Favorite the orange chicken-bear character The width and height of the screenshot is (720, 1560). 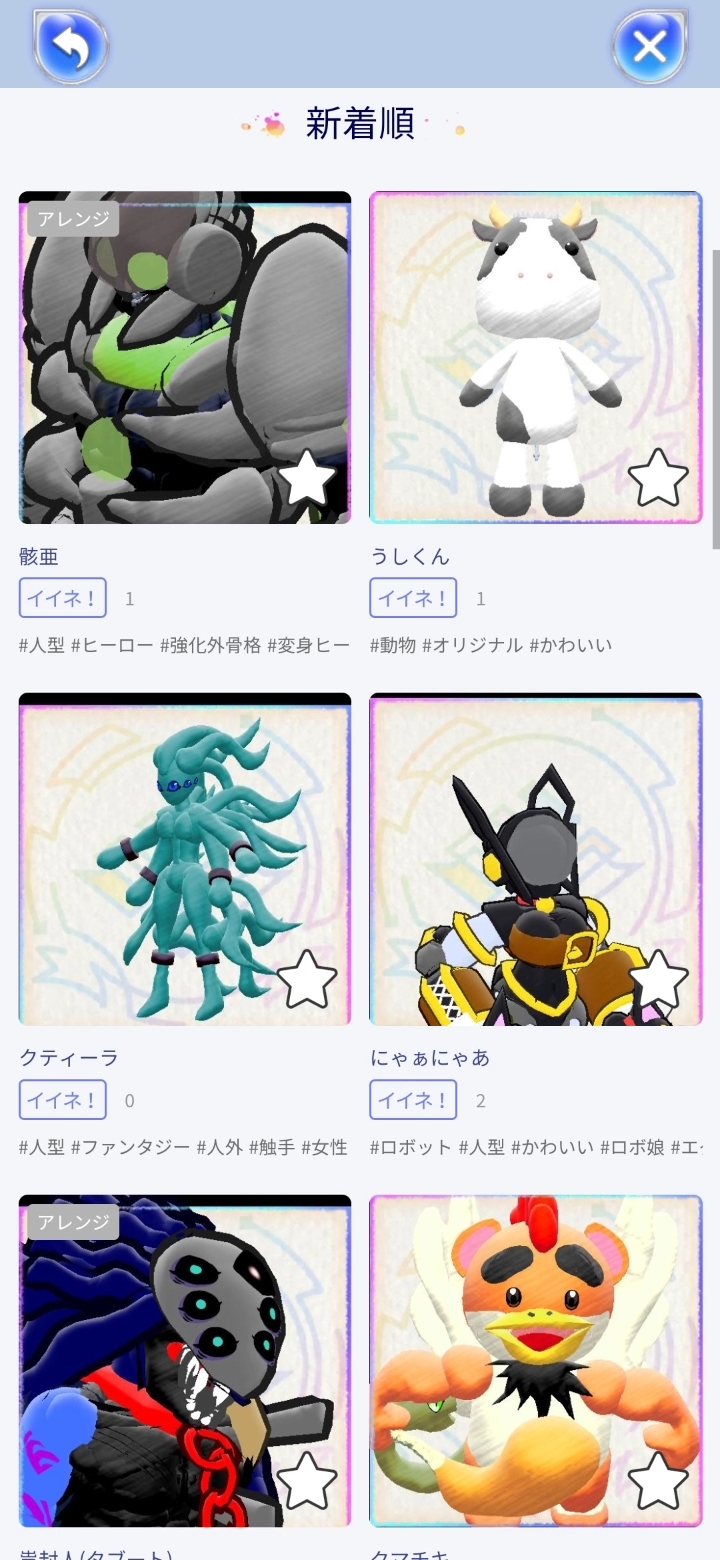658,1481
